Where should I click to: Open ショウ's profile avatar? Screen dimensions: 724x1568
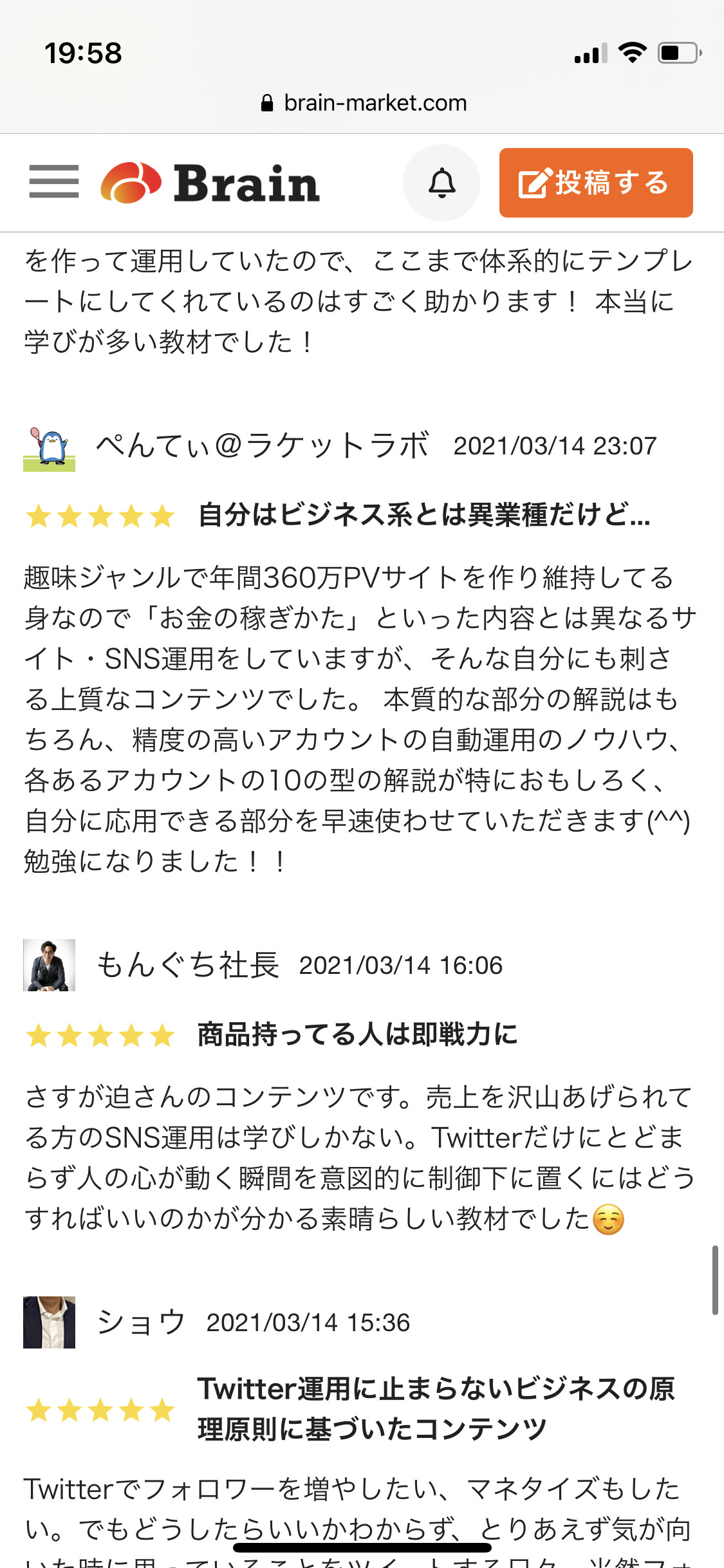tap(49, 1322)
